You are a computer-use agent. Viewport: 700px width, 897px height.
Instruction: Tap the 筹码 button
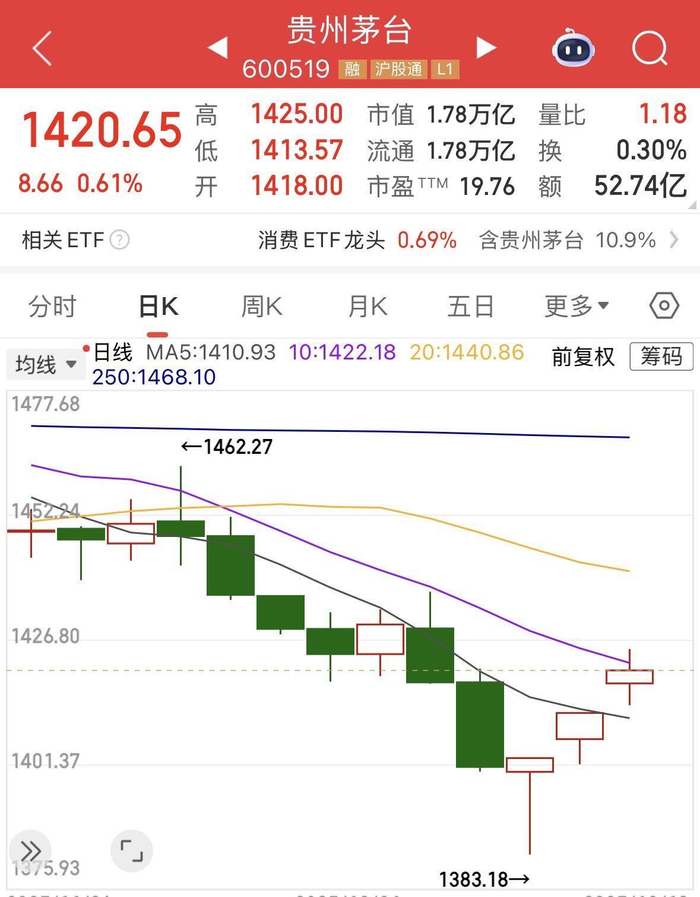pyautogui.click(x=661, y=357)
